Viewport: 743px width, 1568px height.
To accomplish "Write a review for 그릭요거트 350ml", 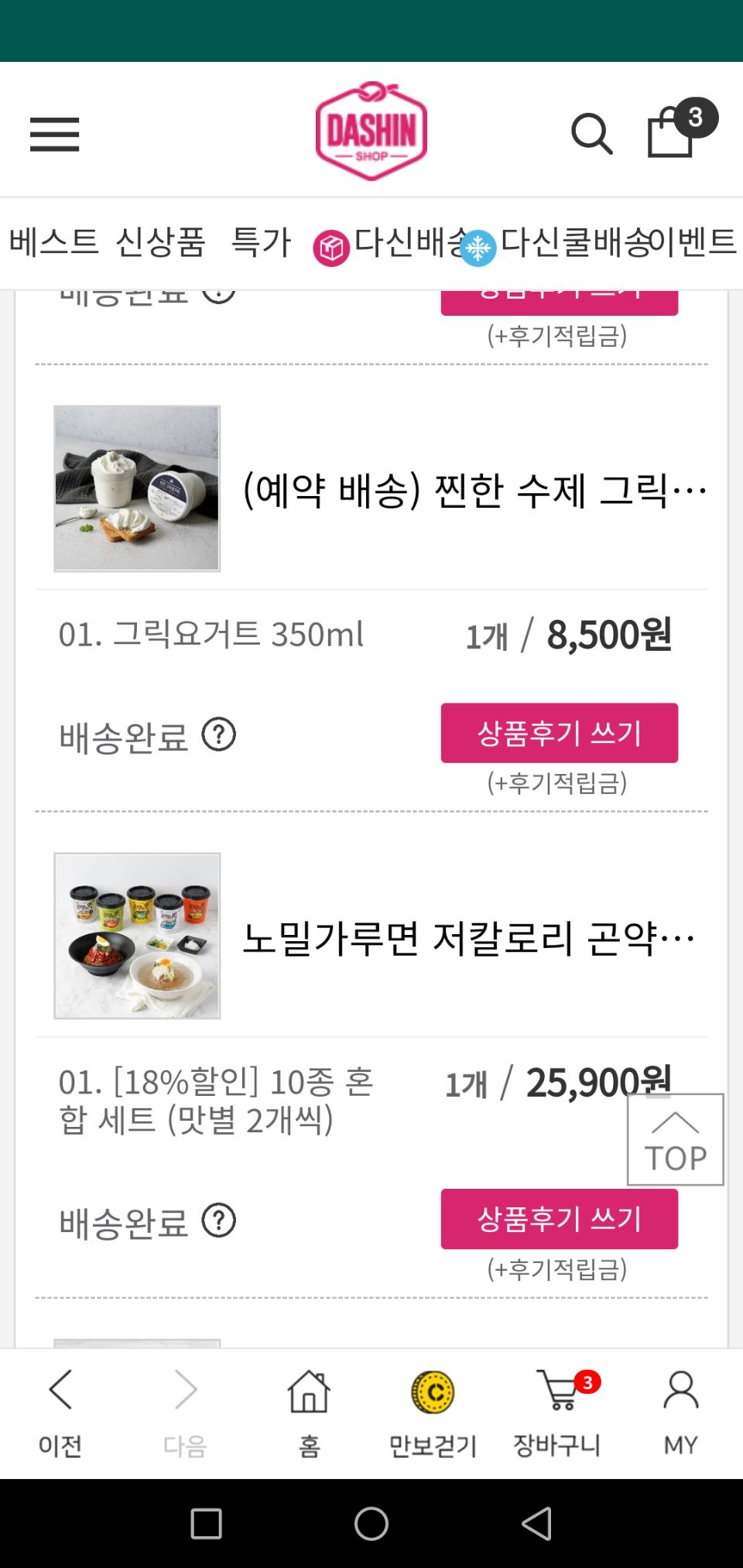I will [560, 733].
